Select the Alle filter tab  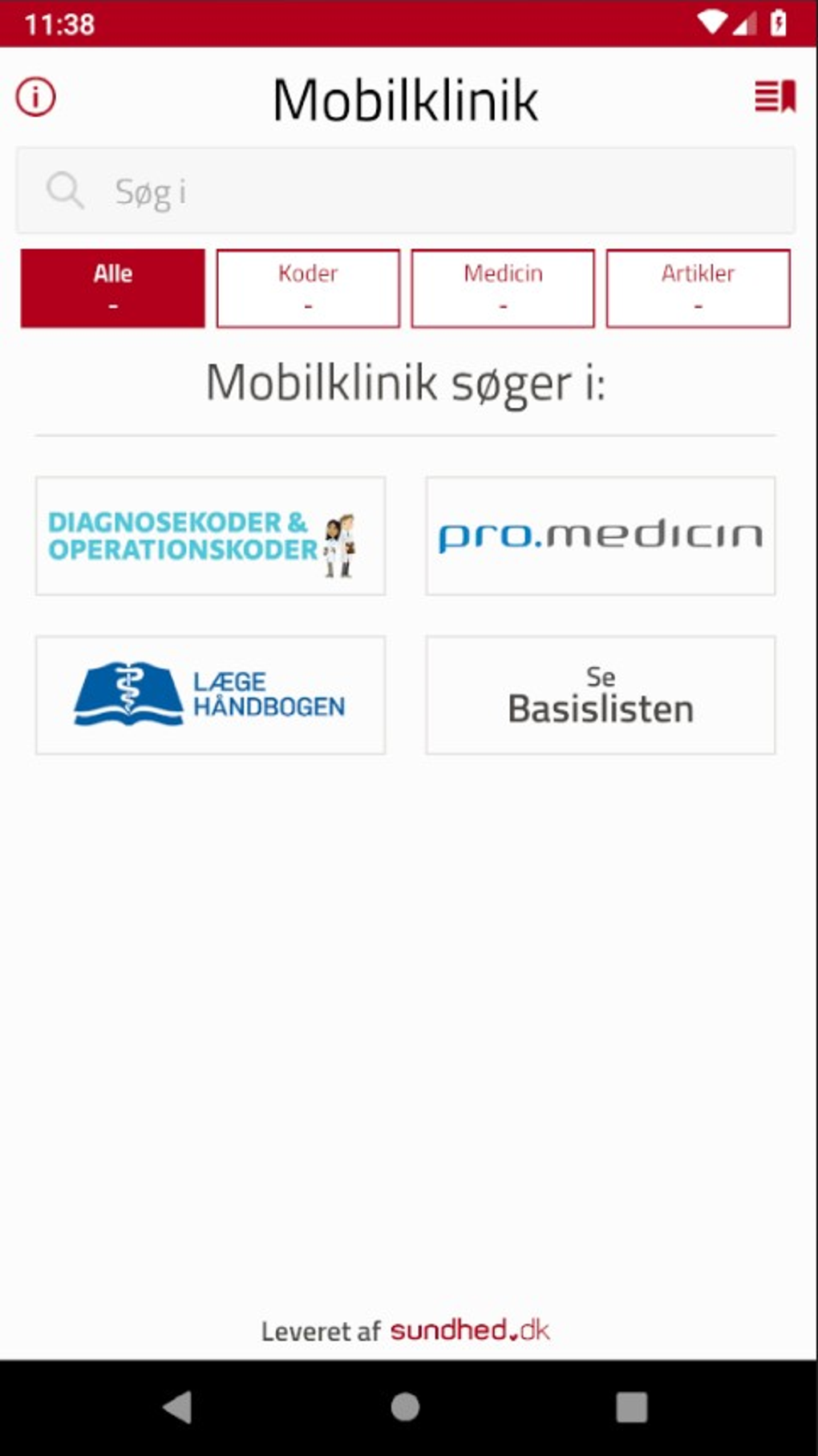[113, 288]
